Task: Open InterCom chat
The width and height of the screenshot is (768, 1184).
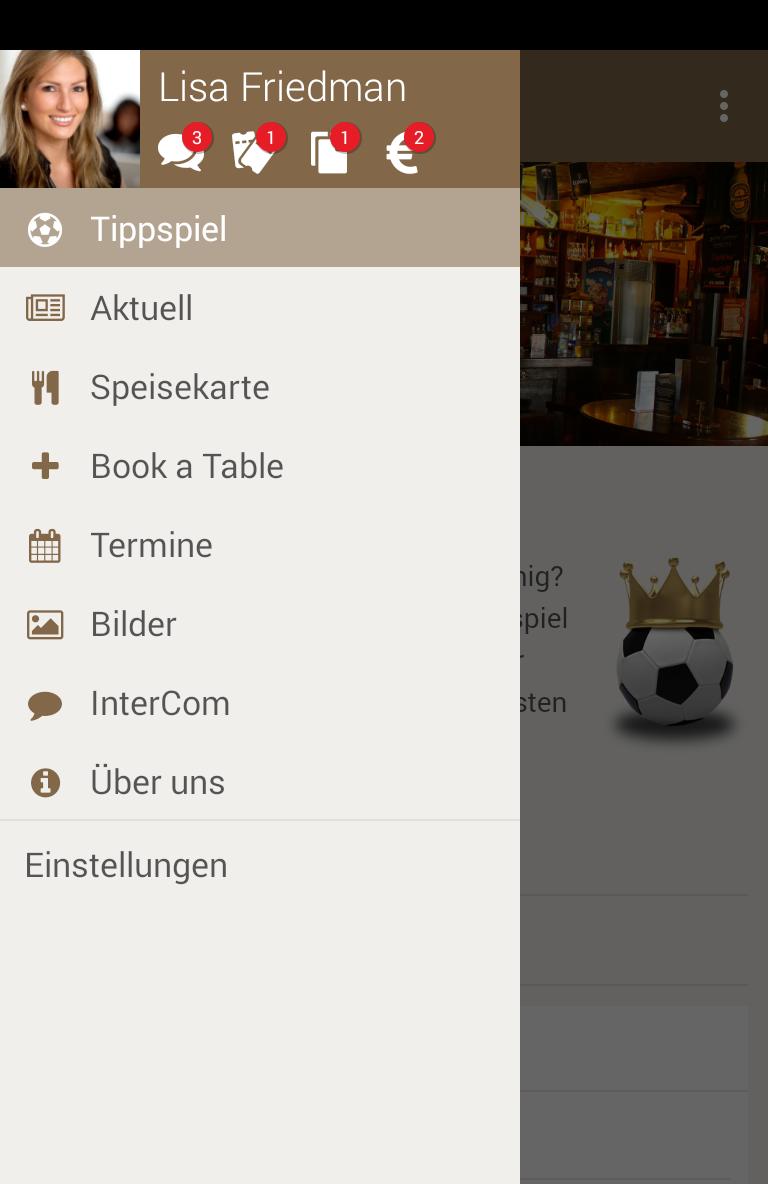Action: pyautogui.click(x=160, y=703)
